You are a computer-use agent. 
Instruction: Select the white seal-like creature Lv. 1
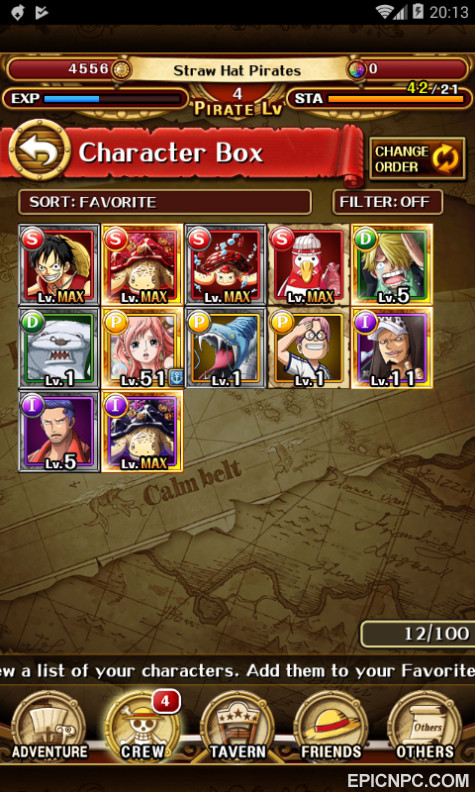59,348
